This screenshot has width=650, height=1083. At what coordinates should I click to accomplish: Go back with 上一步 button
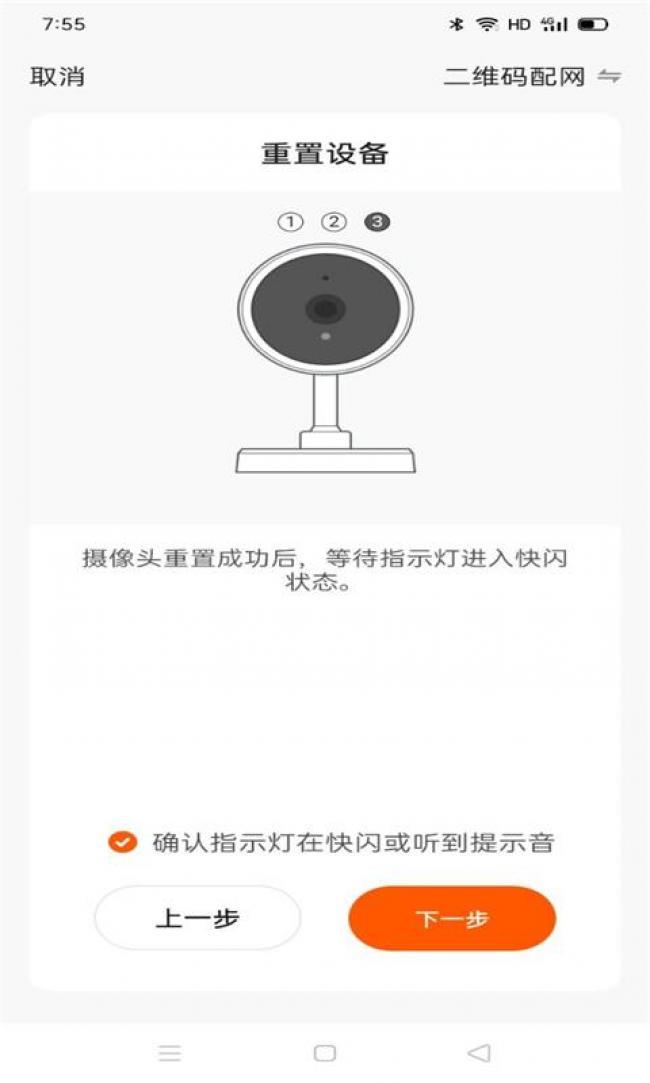point(197,918)
